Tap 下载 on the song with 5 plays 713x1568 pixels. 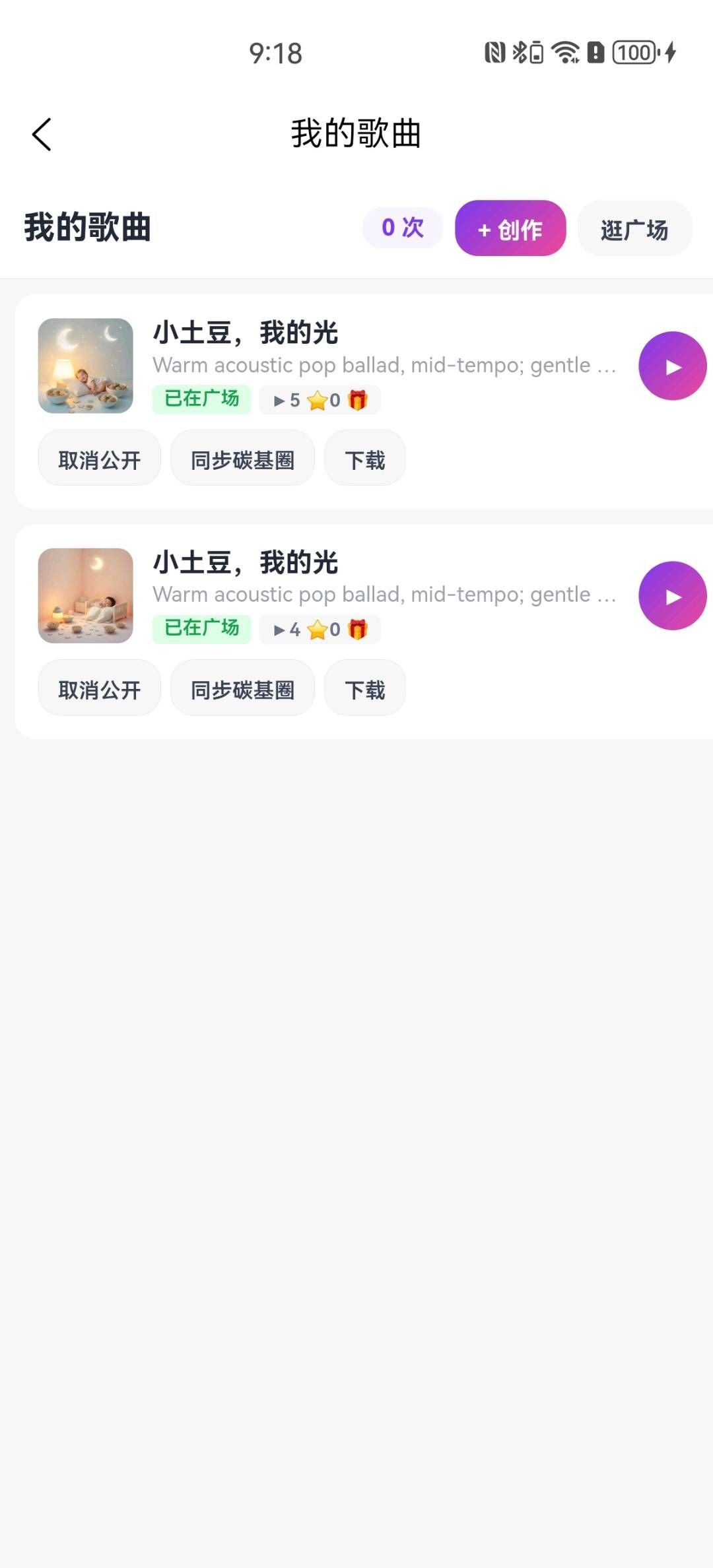364,459
